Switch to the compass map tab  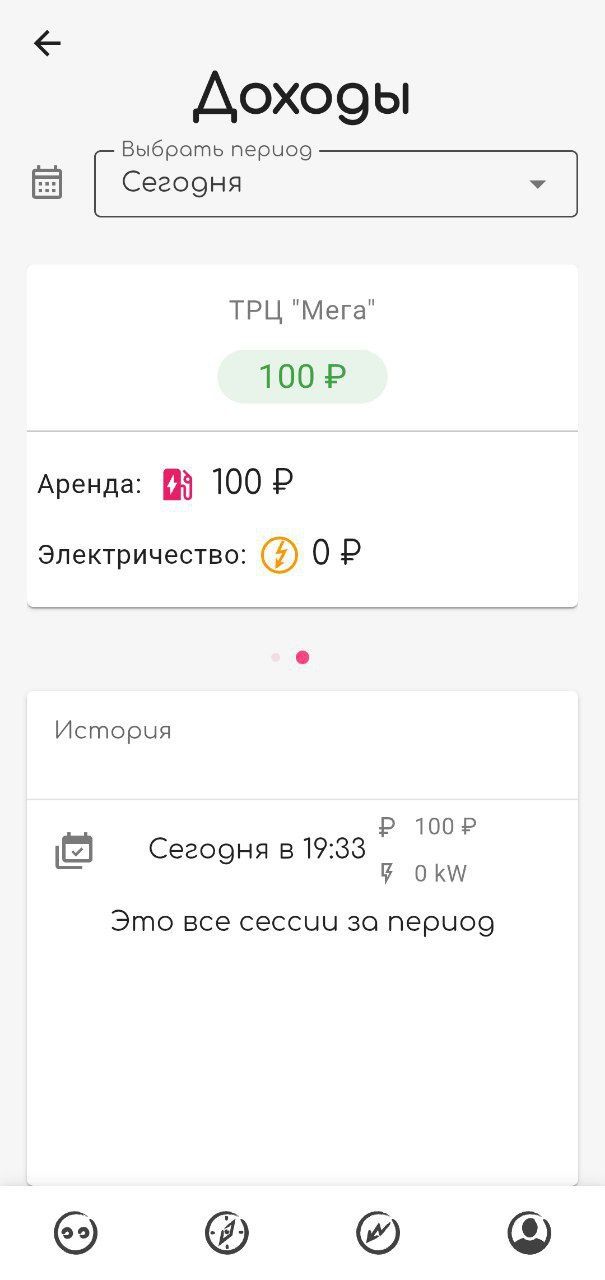coord(227,1232)
